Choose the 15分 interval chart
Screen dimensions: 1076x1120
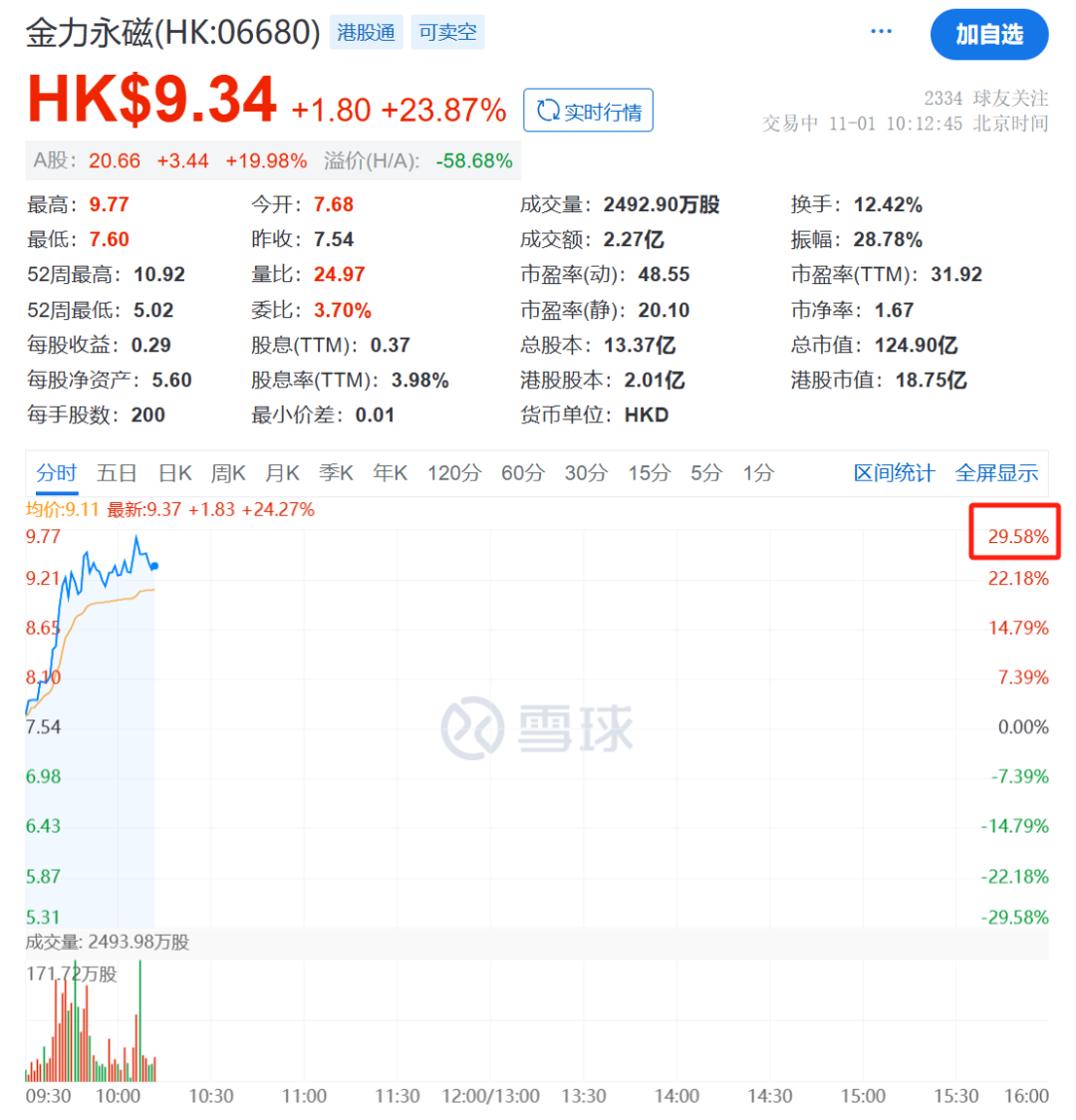(x=649, y=473)
